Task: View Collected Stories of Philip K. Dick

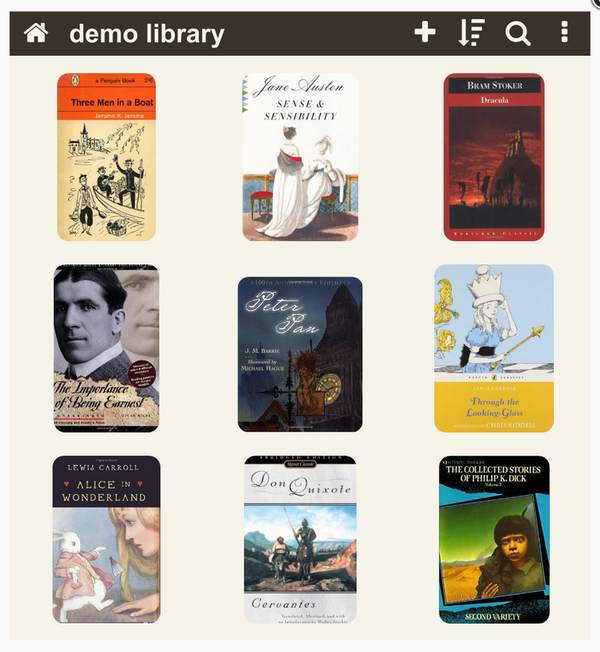Action: [494, 539]
